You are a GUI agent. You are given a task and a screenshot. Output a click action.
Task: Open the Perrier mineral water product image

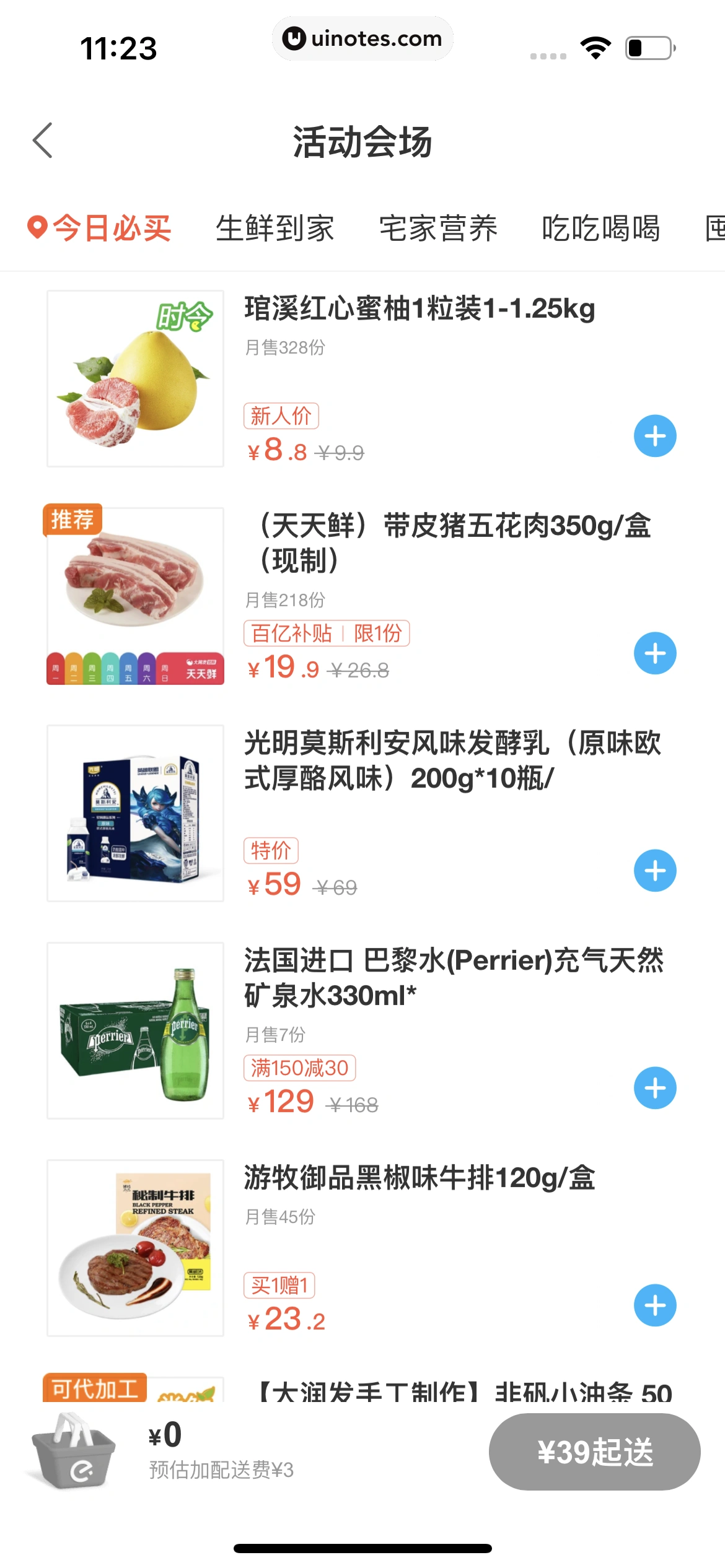134,1029
